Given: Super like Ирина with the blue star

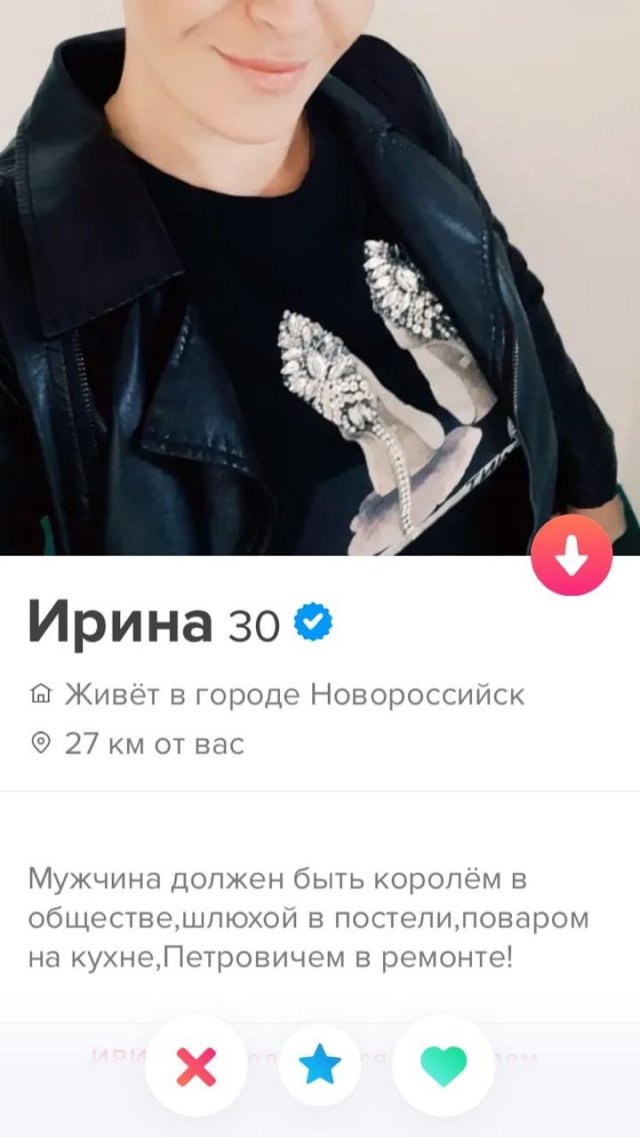Looking at the screenshot, I should click(x=320, y=1068).
